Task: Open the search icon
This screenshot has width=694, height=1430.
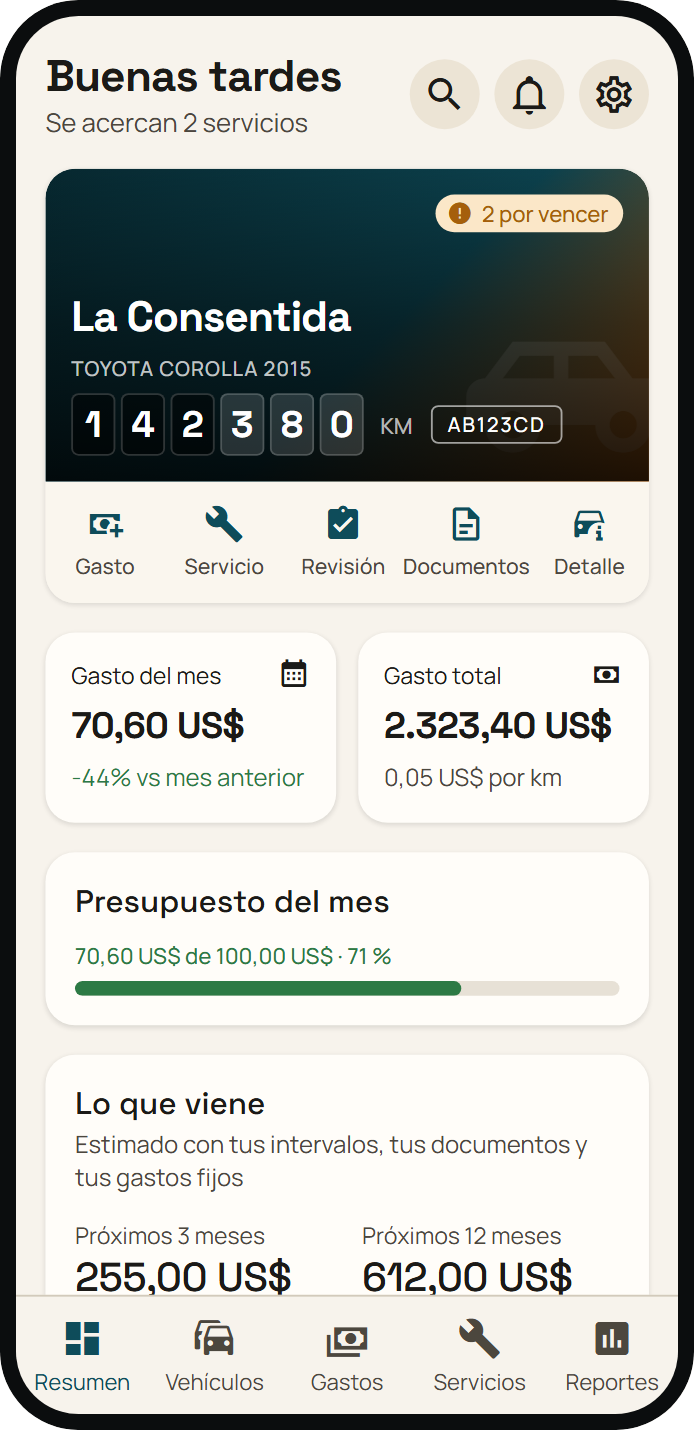Action: pos(444,94)
